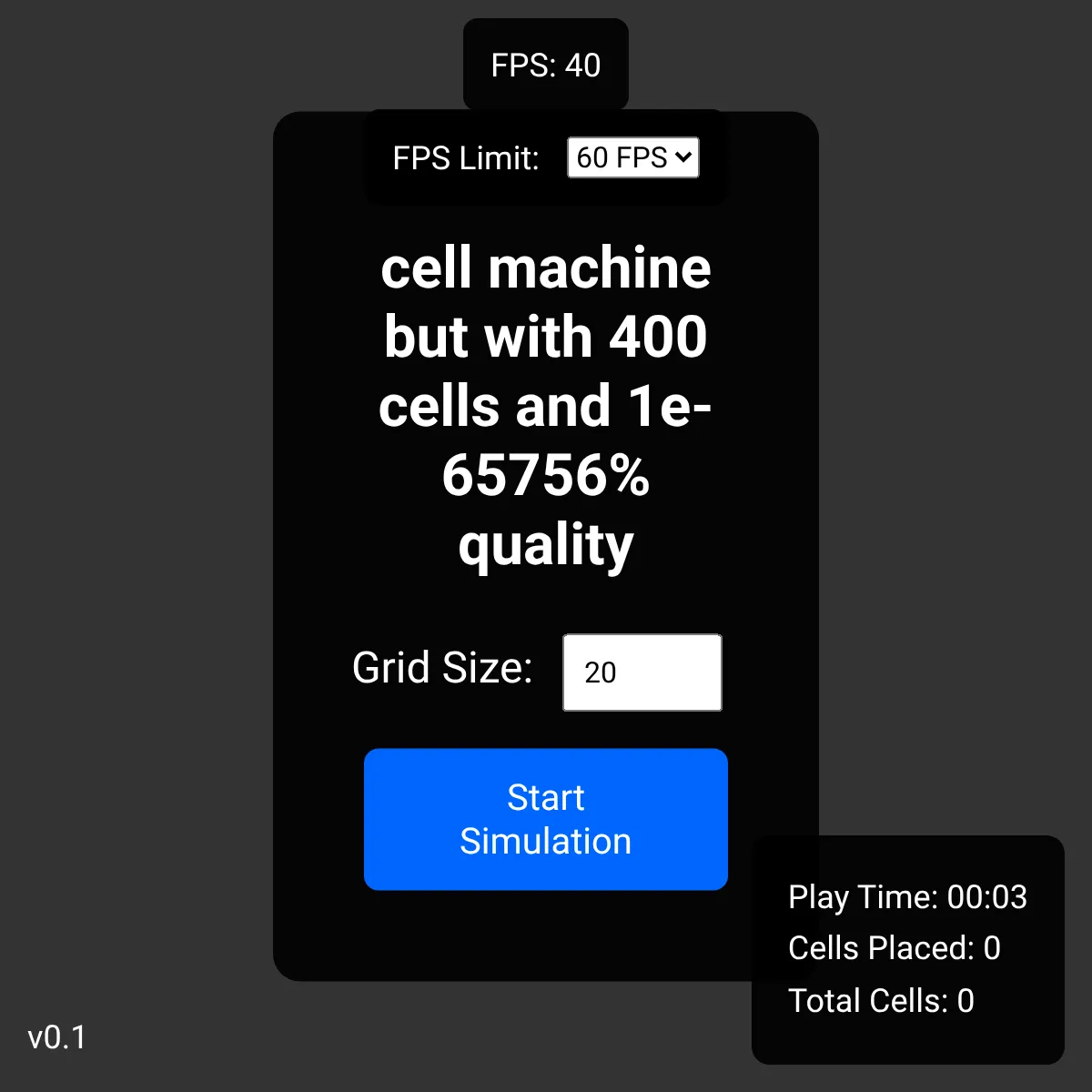This screenshot has height=1092, width=1092.
Task: Start the simulation
Action: click(545, 819)
